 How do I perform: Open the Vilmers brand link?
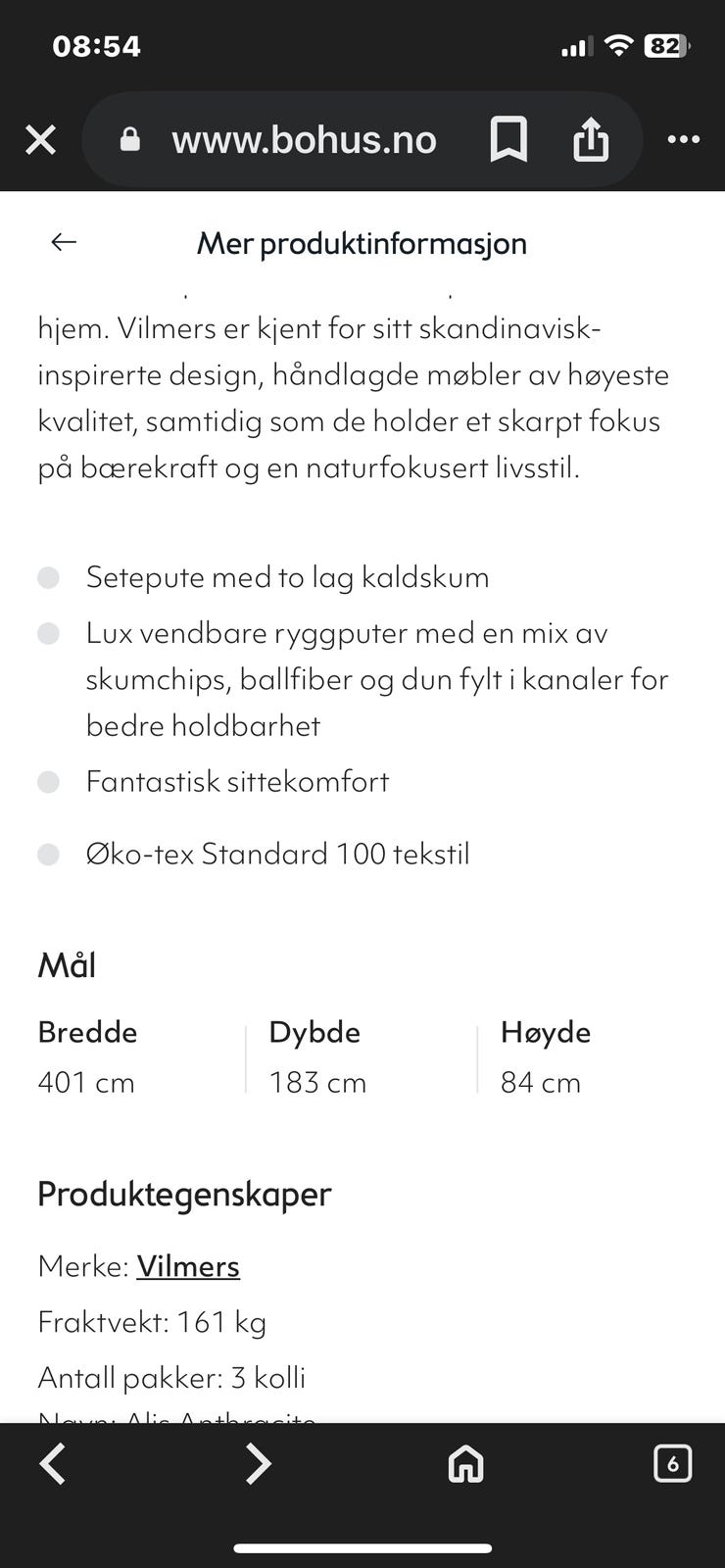187,1266
